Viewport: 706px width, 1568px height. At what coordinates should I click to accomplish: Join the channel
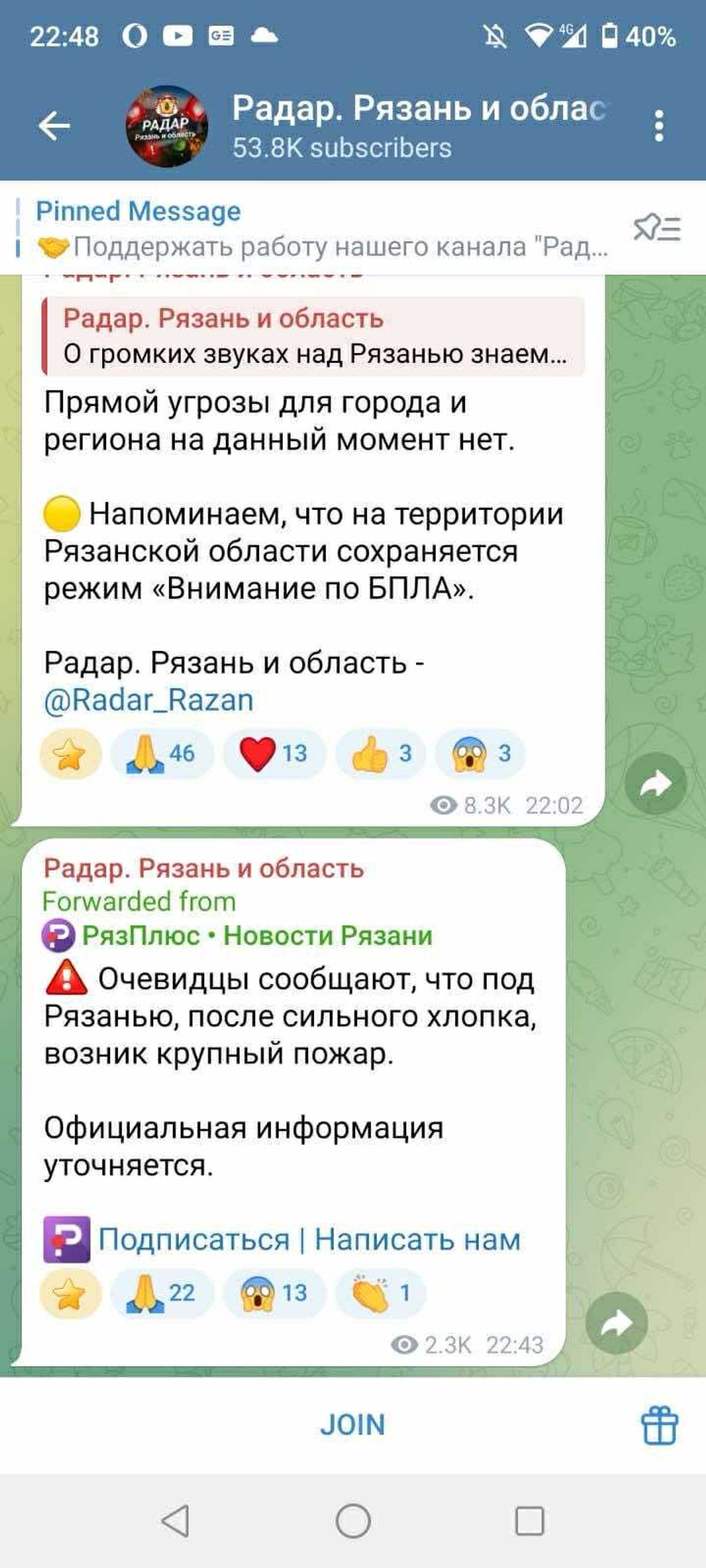pos(352,1425)
